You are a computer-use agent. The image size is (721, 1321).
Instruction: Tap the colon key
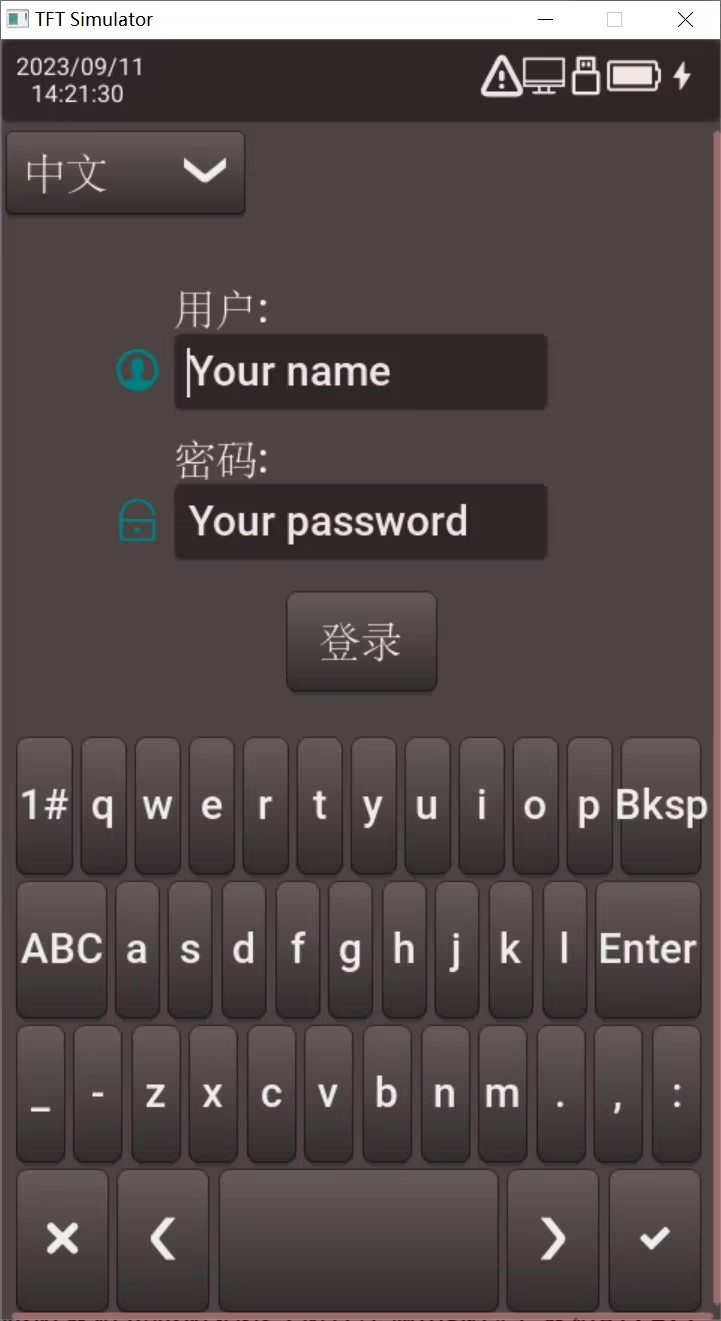pos(677,1094)
